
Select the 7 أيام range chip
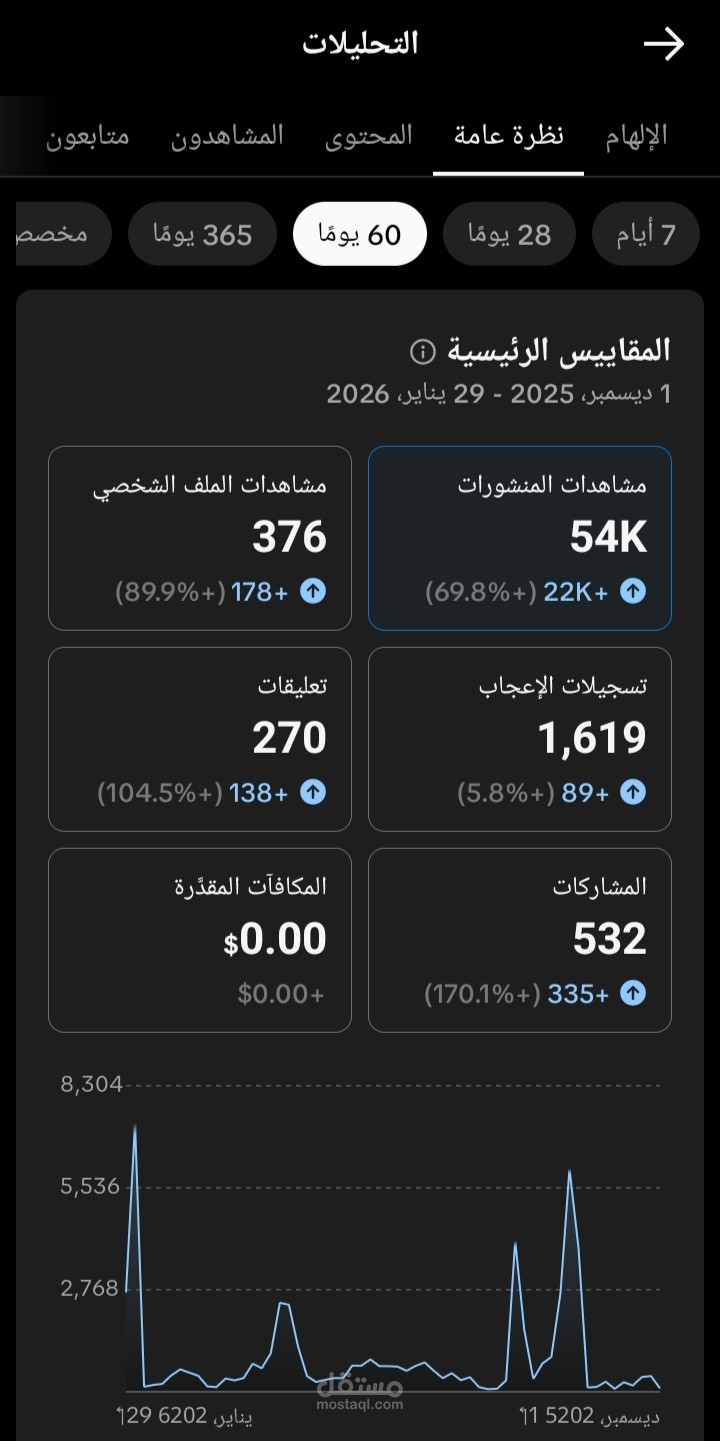tap(645, 234)
